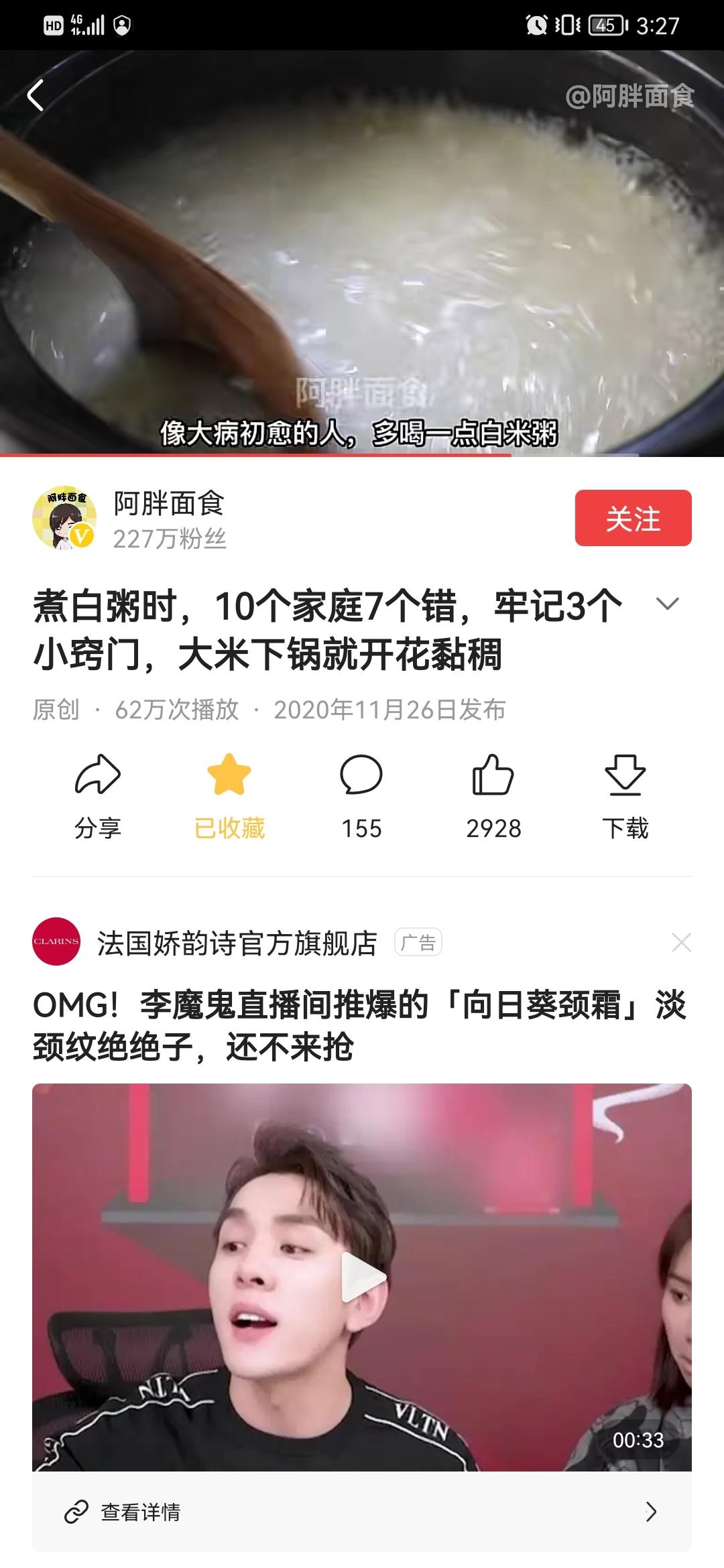Image resolution: width=724 pixels, height=1568 pixels.
Task: Go back using the arrow on the video
Action: pyautogui.click(x=36, y=95)
